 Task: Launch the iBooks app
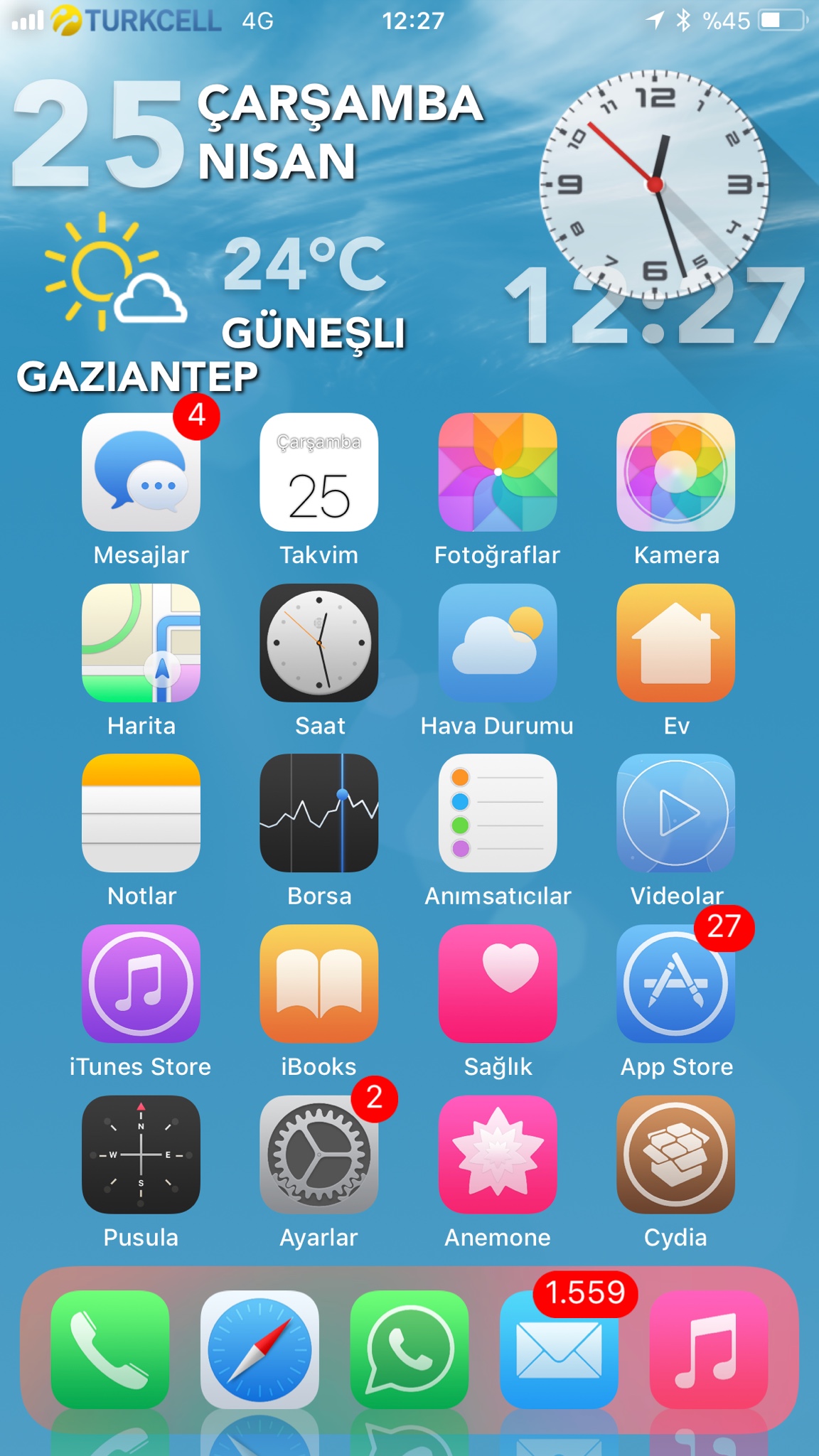(x=319, y=984)
